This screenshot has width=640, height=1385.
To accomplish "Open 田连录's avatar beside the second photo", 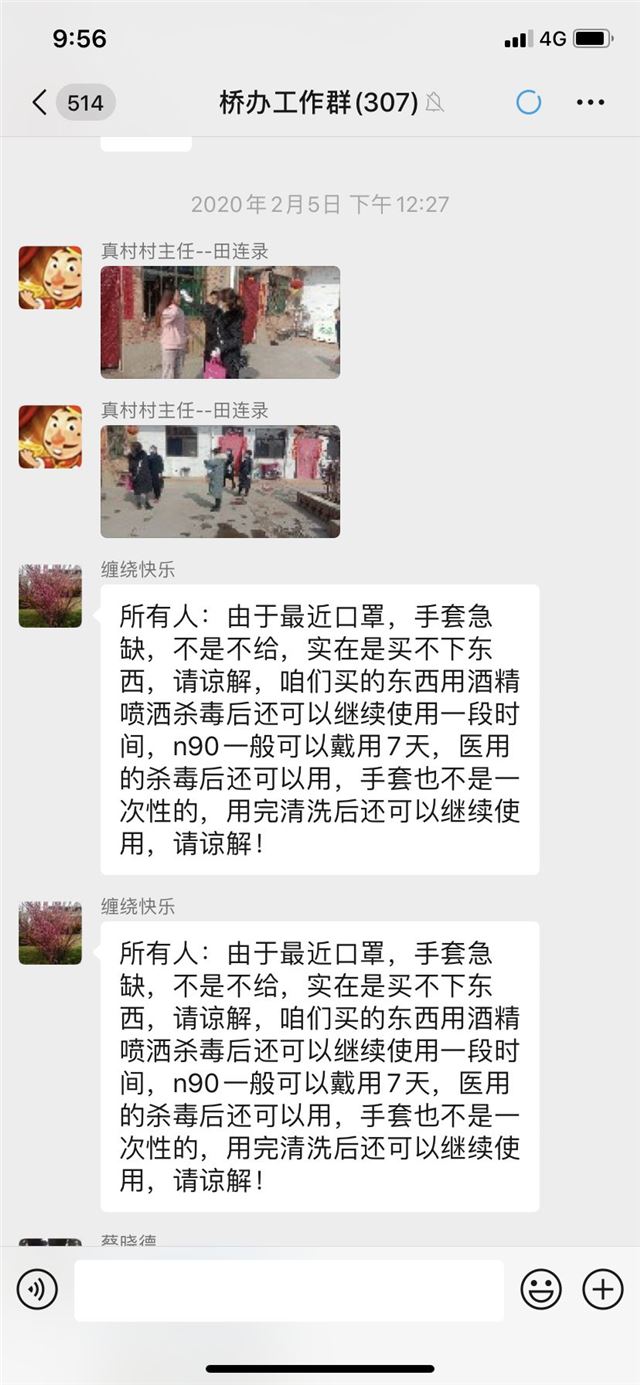I will (x=50, y=437).
